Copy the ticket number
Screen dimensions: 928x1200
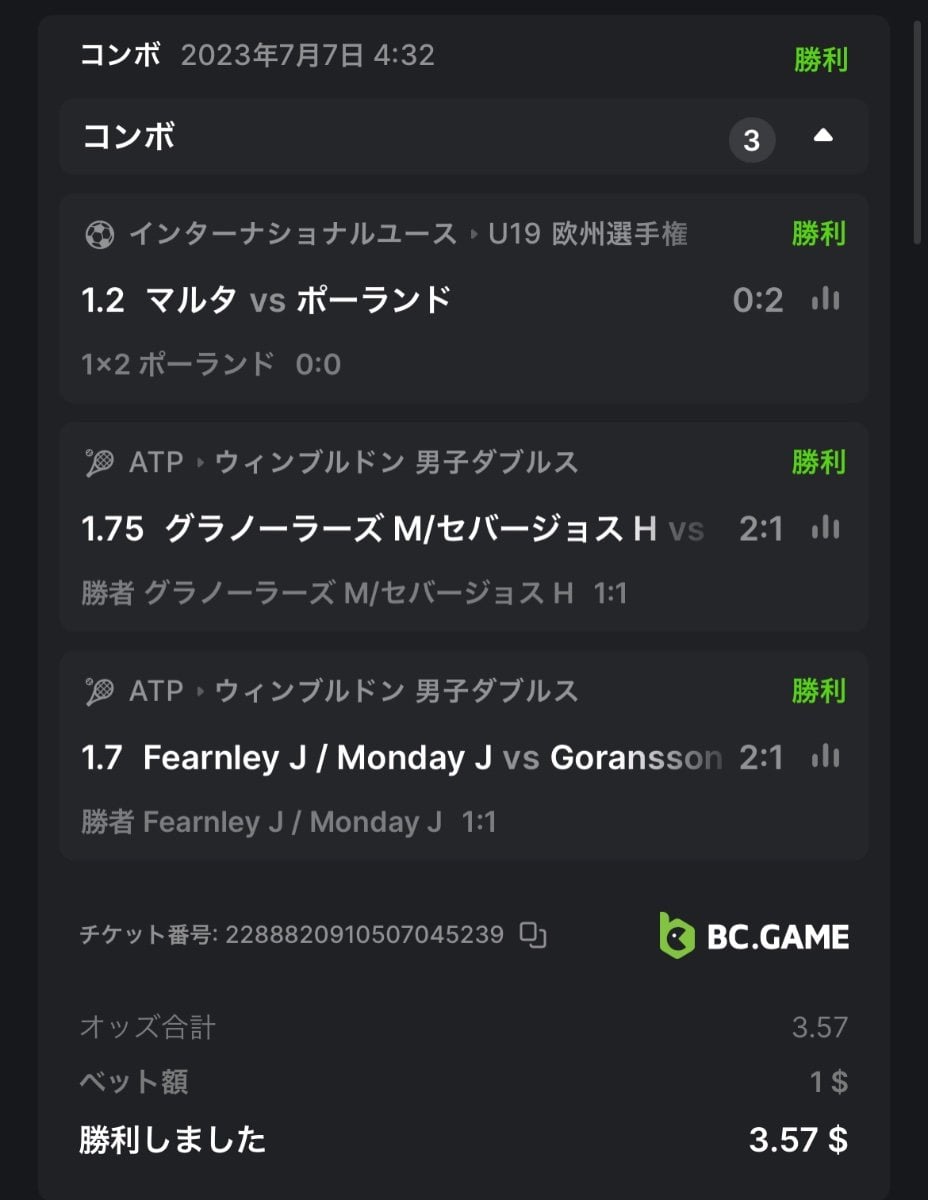click(x=534, y=936)
